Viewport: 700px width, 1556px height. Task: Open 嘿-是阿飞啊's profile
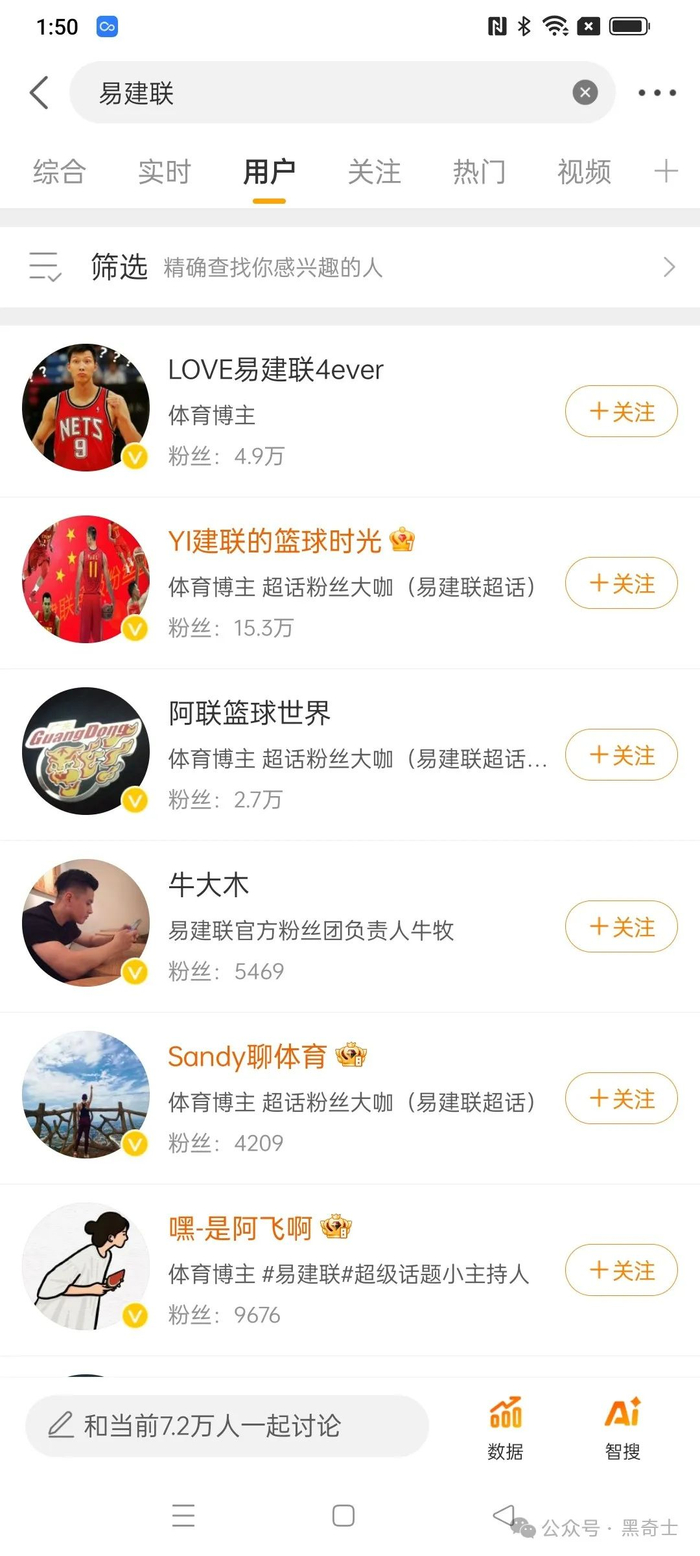click(240, 1228)
